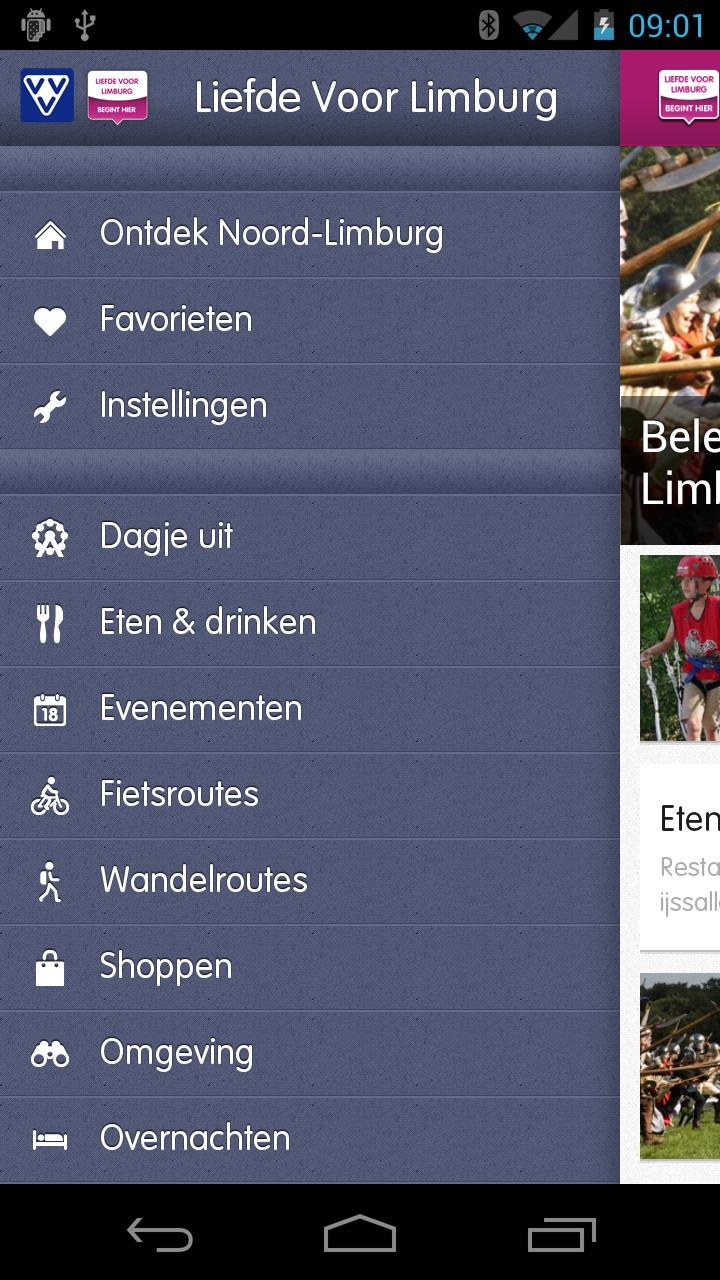Browse Fietsroutes cycling routes
720x1280 pixels.
[179, 795]
